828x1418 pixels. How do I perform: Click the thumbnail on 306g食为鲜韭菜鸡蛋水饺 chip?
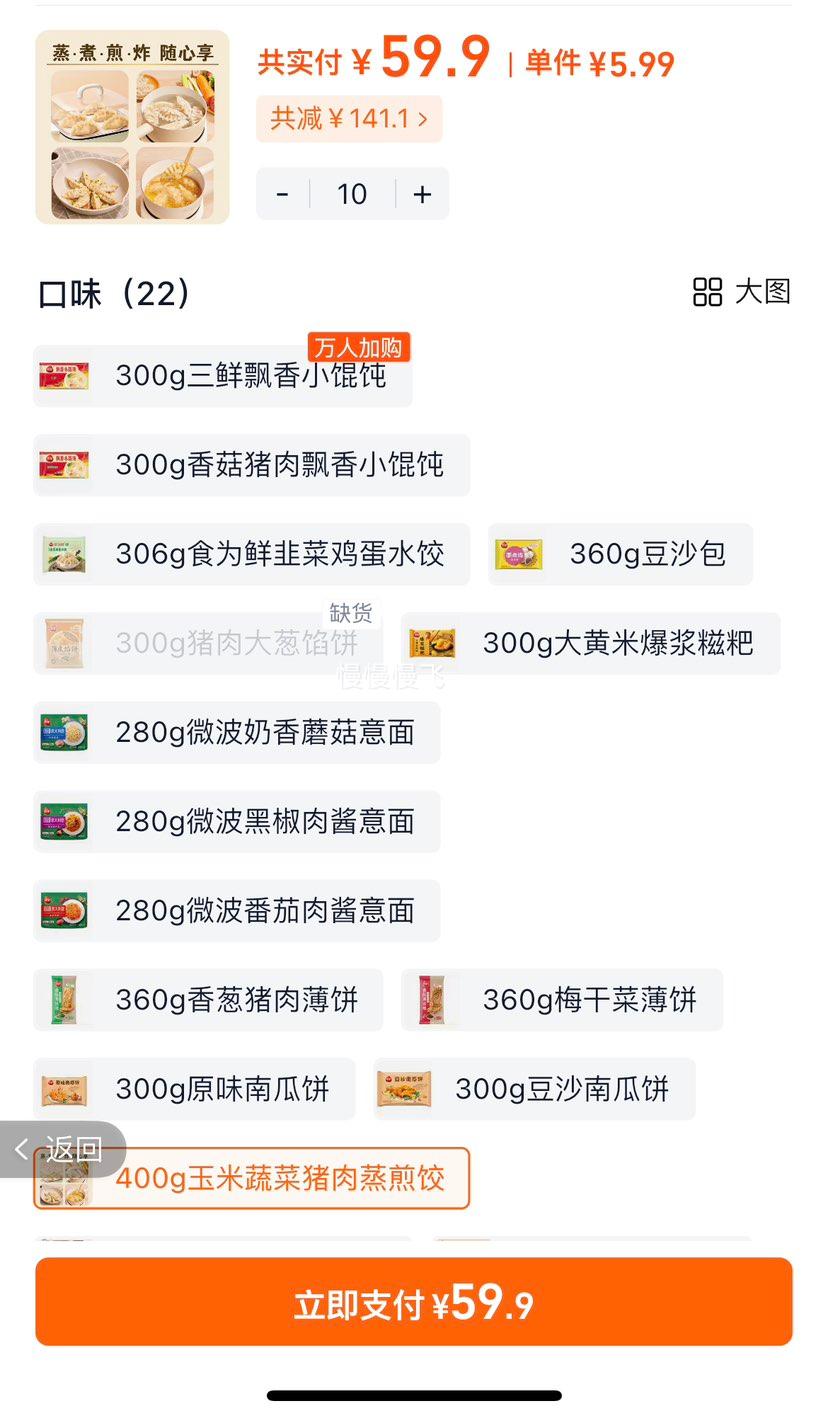[x=63, y=554]
